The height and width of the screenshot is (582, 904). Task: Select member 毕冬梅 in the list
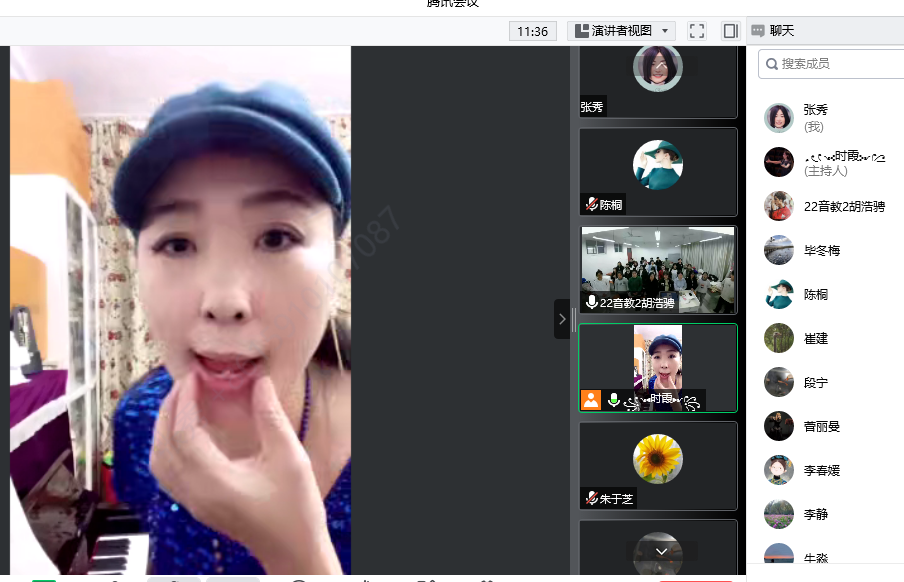pos(824,250)
